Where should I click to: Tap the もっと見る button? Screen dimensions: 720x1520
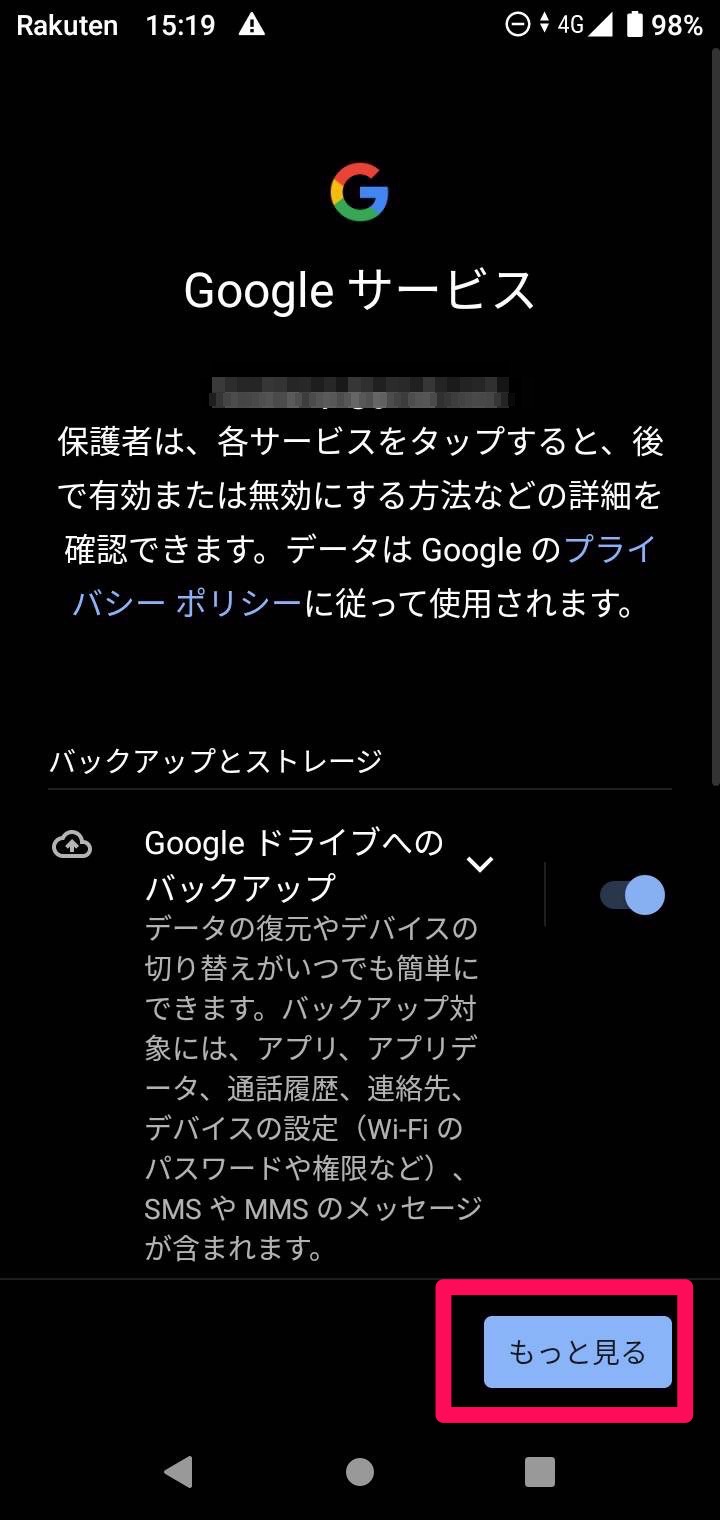[577, 1352]
